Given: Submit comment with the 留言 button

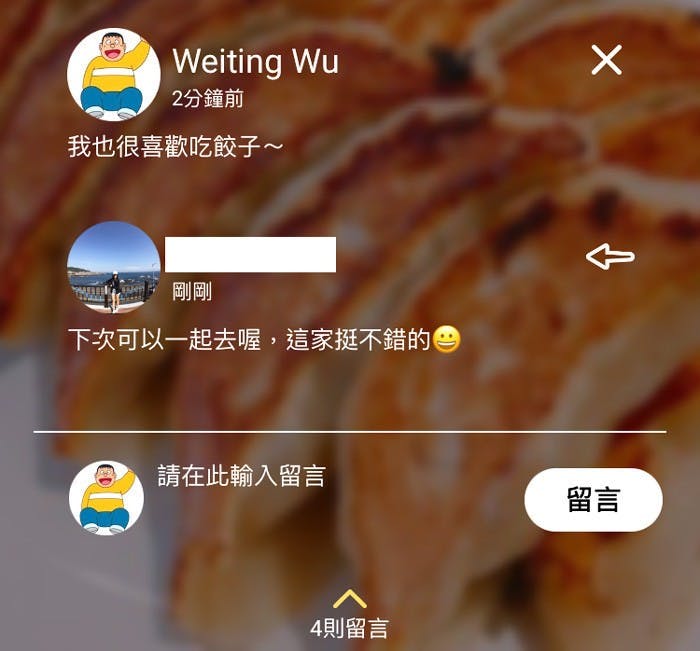Looking at the screenshot, I should click(x=593, y=499).
